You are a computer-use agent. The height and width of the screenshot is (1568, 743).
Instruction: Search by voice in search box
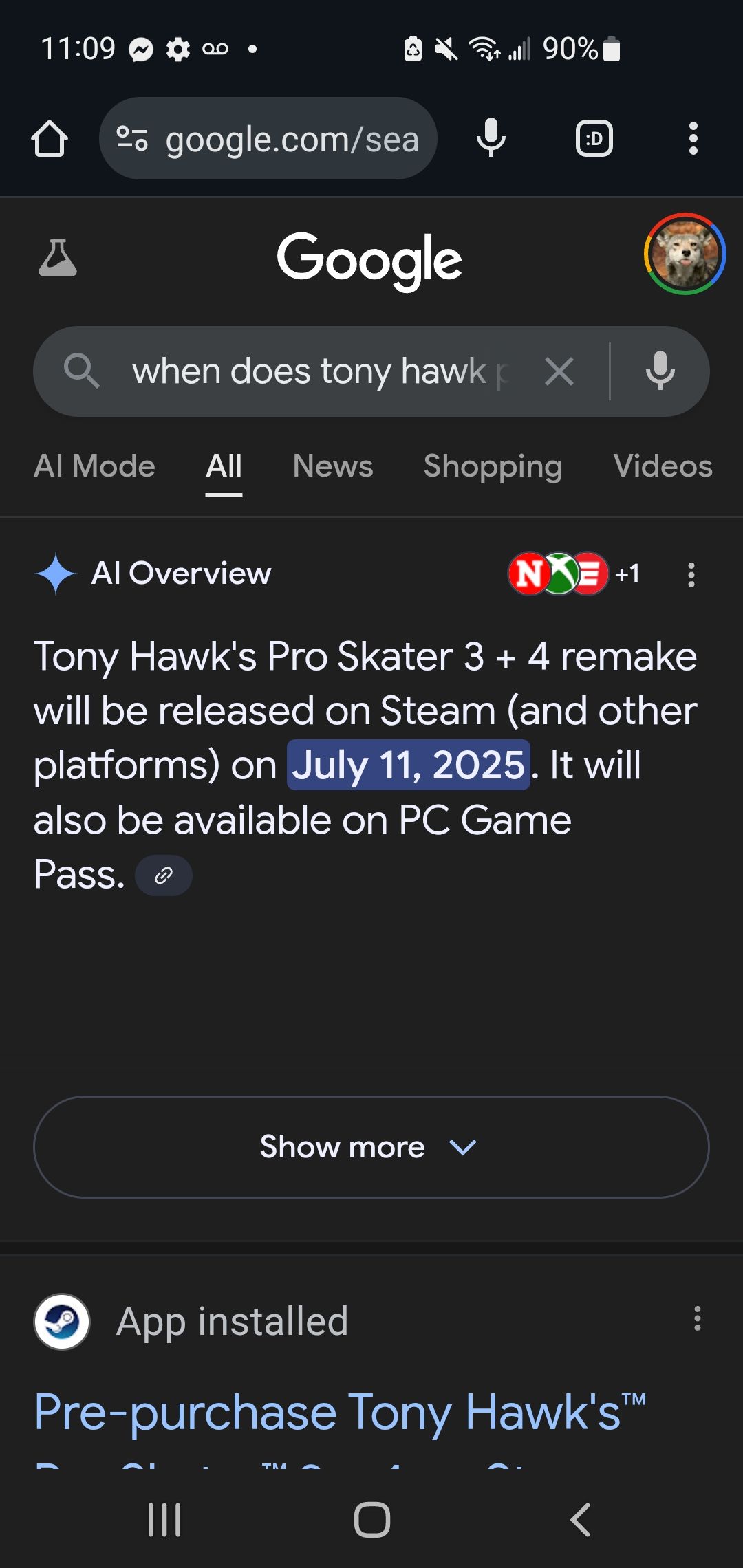coord(660,371)
